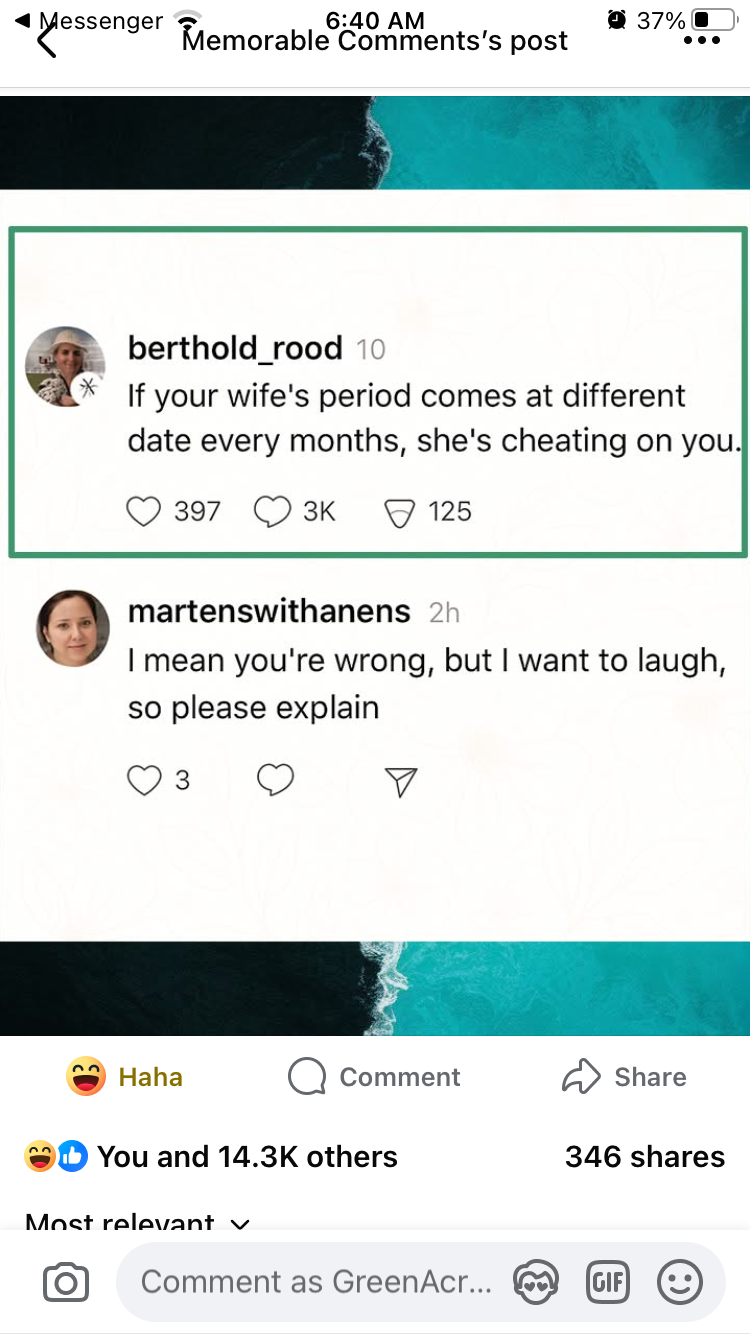
Task: Share this post
Action: click(625, 1077)
